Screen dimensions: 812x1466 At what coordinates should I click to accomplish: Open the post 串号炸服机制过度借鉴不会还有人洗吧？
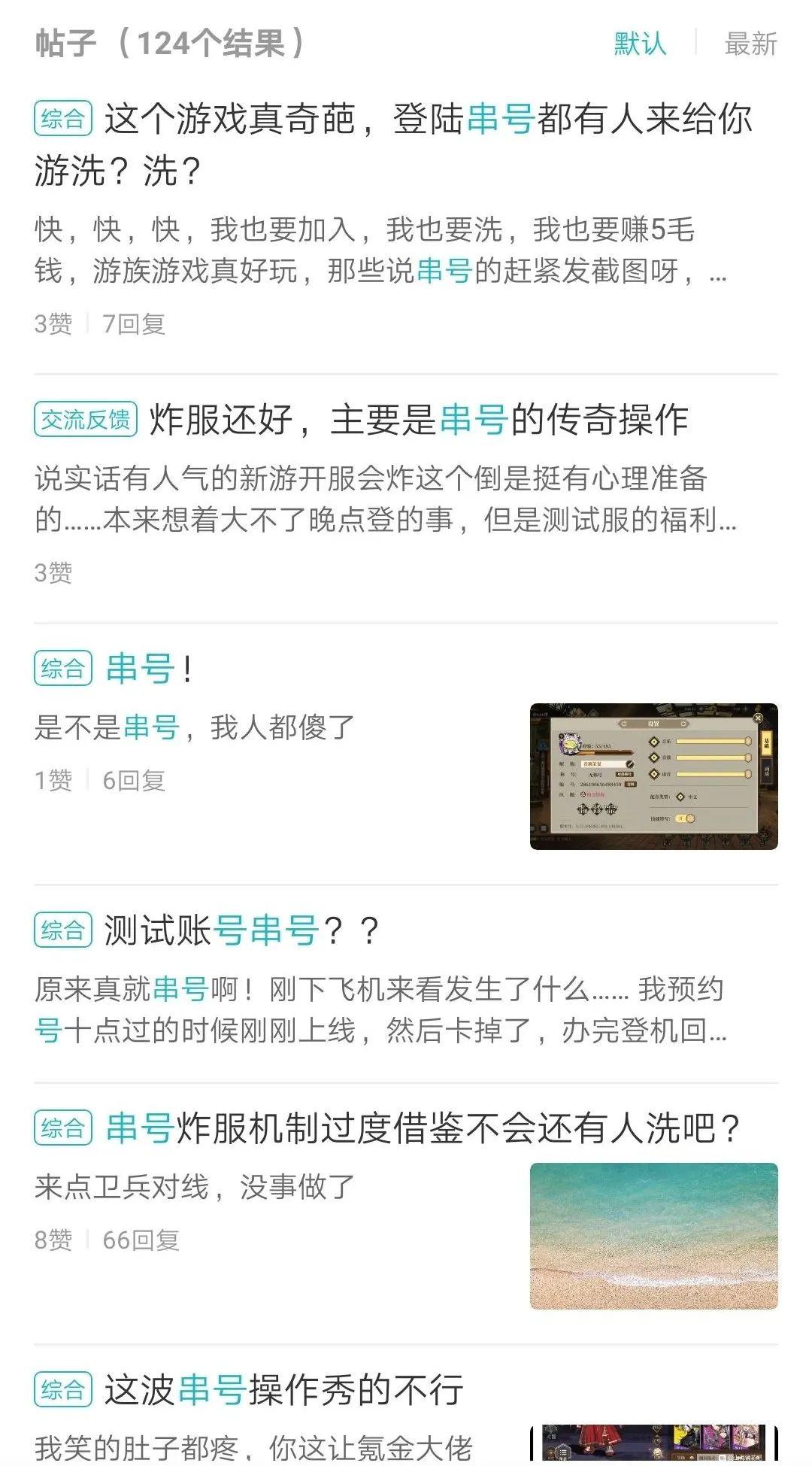[423, 1128]
